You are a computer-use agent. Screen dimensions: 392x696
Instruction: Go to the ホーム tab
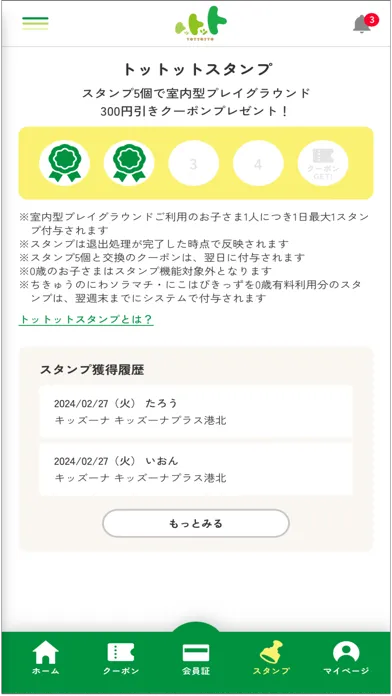point(46,659)
